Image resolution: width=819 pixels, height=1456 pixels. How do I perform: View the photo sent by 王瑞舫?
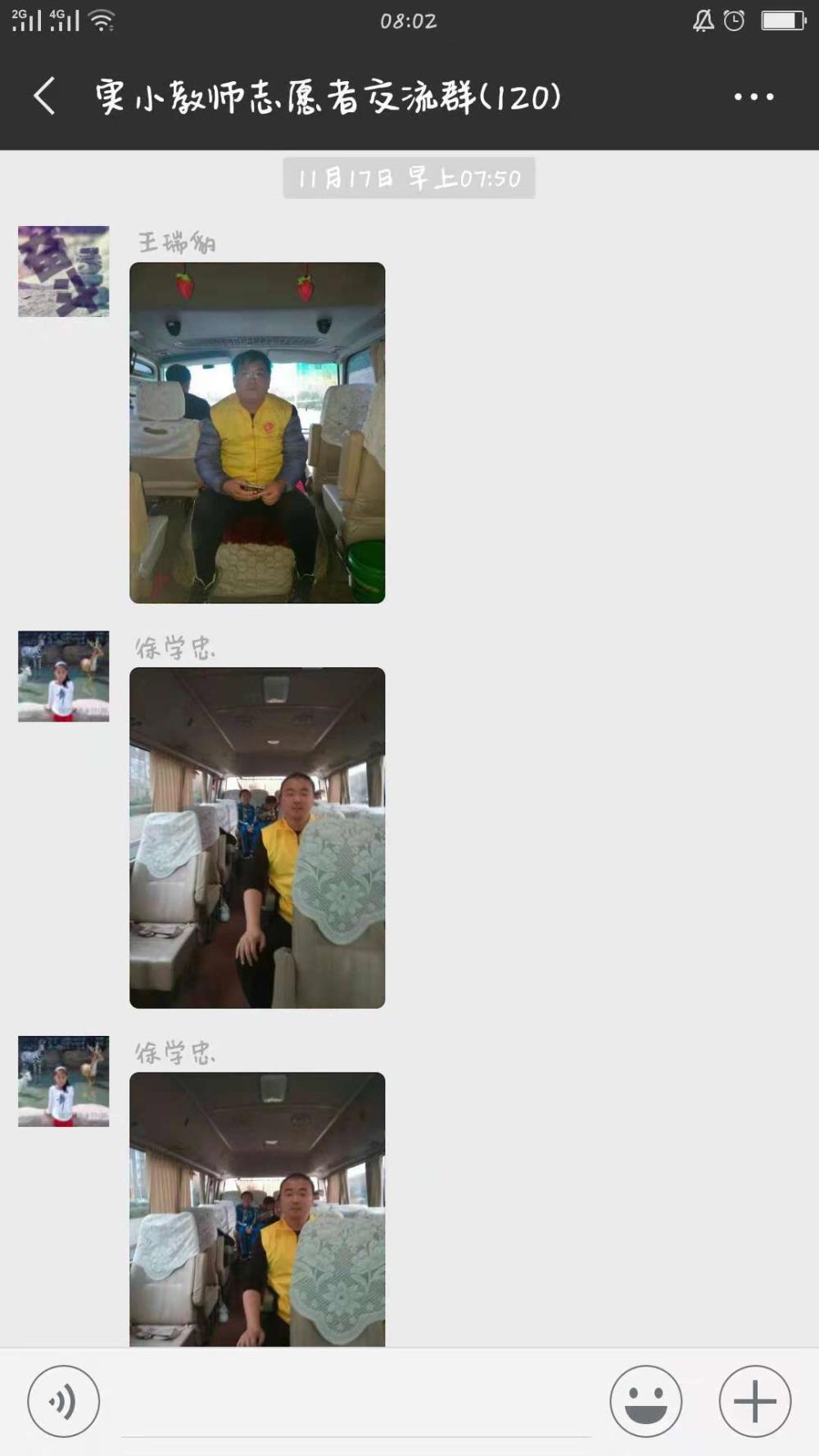257,432
